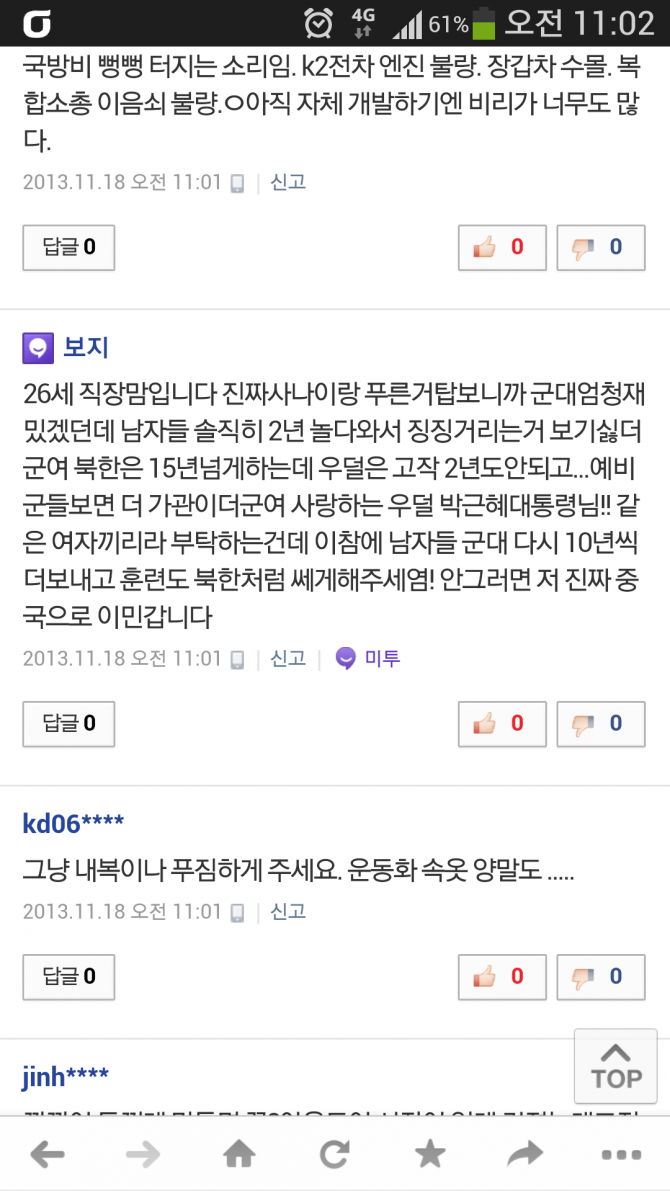This screenshot has height=1191, width=670.
Task: Tap 답글 button under the k2전차 comment
Action: 68,248
